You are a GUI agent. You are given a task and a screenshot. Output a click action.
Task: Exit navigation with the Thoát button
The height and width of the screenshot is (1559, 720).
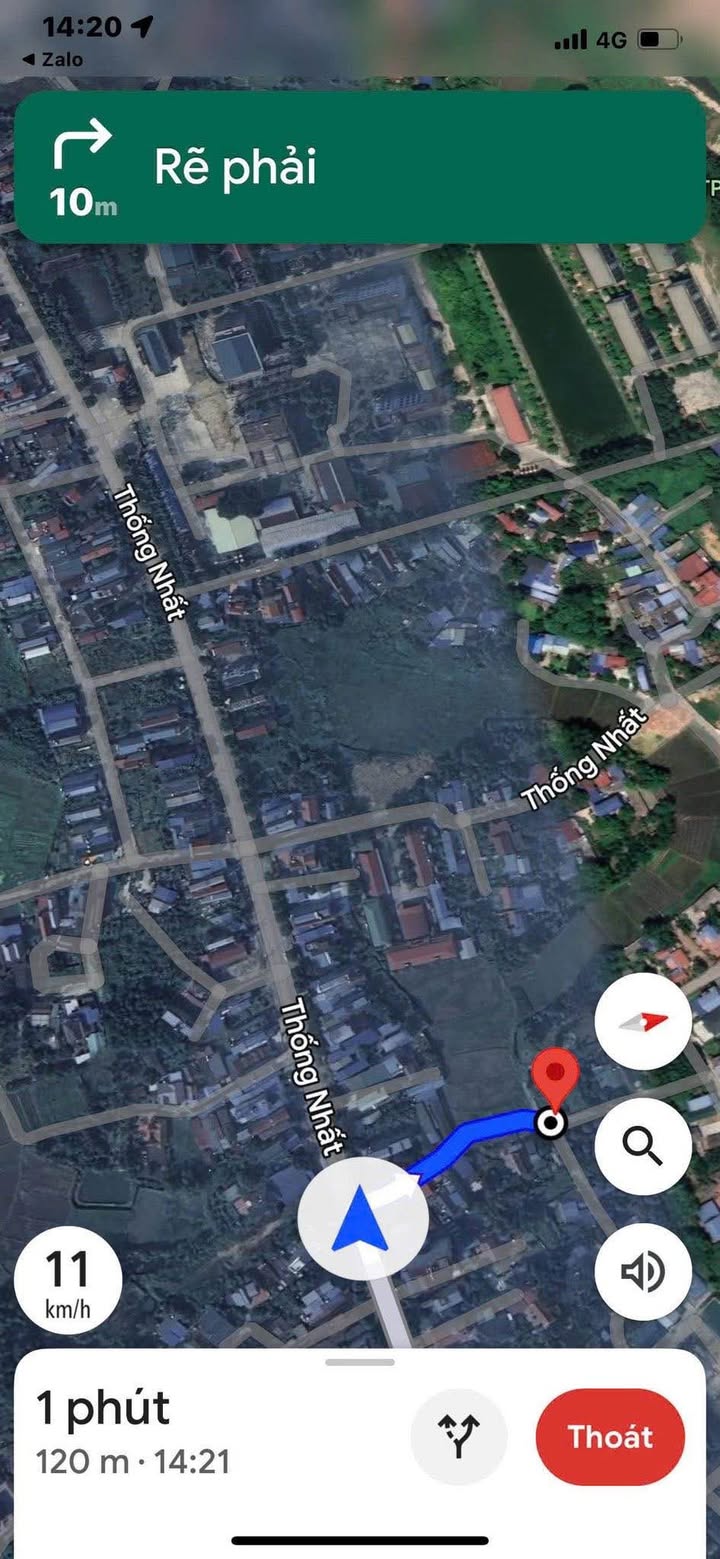point(610,1437)
